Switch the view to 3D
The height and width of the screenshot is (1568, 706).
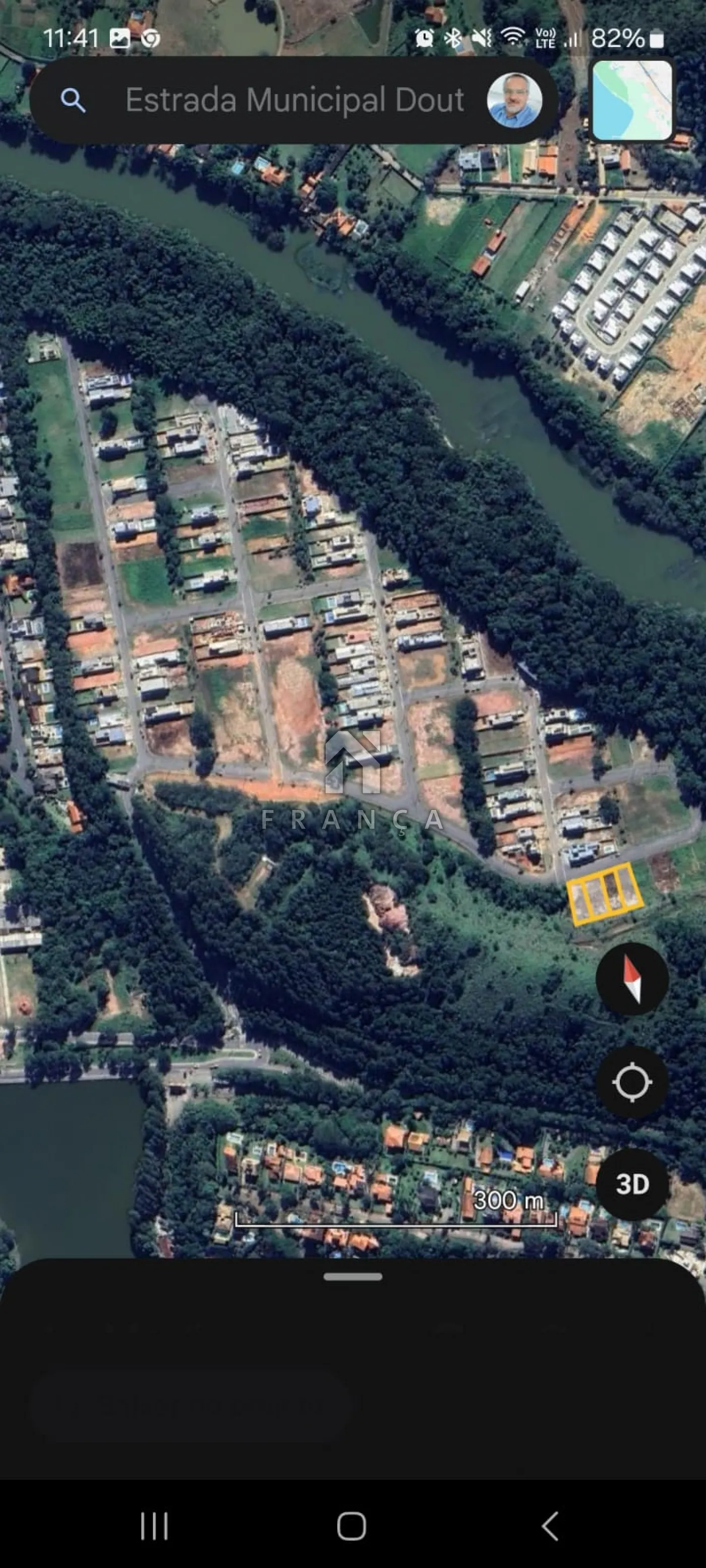pos(632,1184)
